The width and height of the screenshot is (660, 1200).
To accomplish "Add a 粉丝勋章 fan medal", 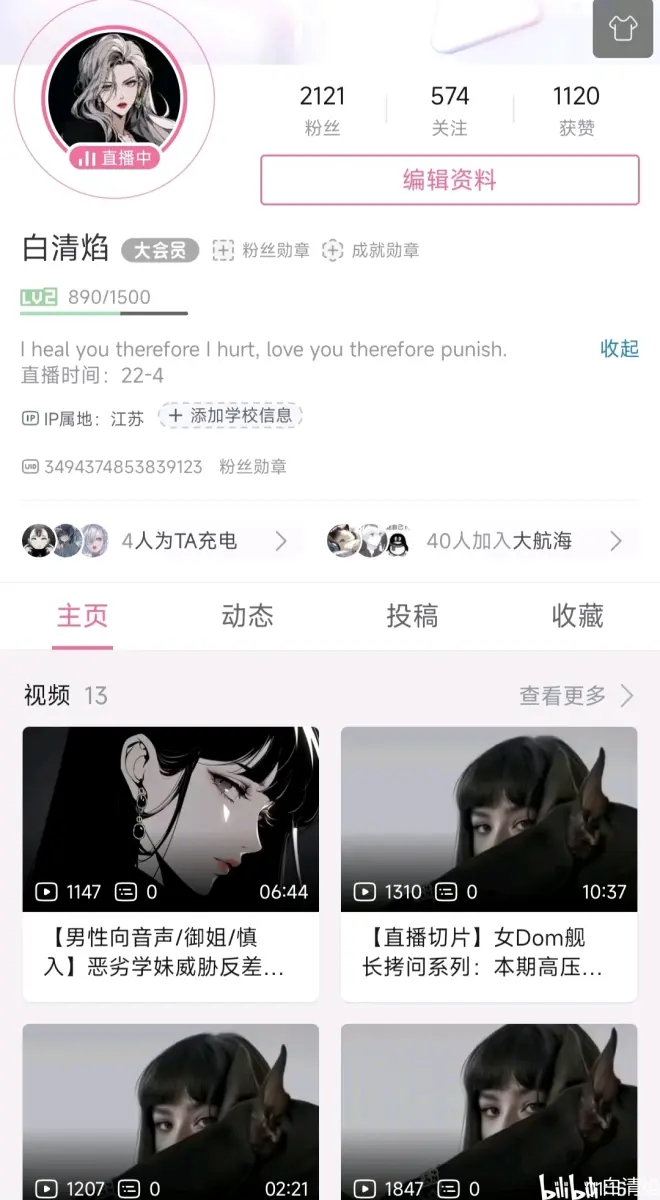I will (261, 251).
